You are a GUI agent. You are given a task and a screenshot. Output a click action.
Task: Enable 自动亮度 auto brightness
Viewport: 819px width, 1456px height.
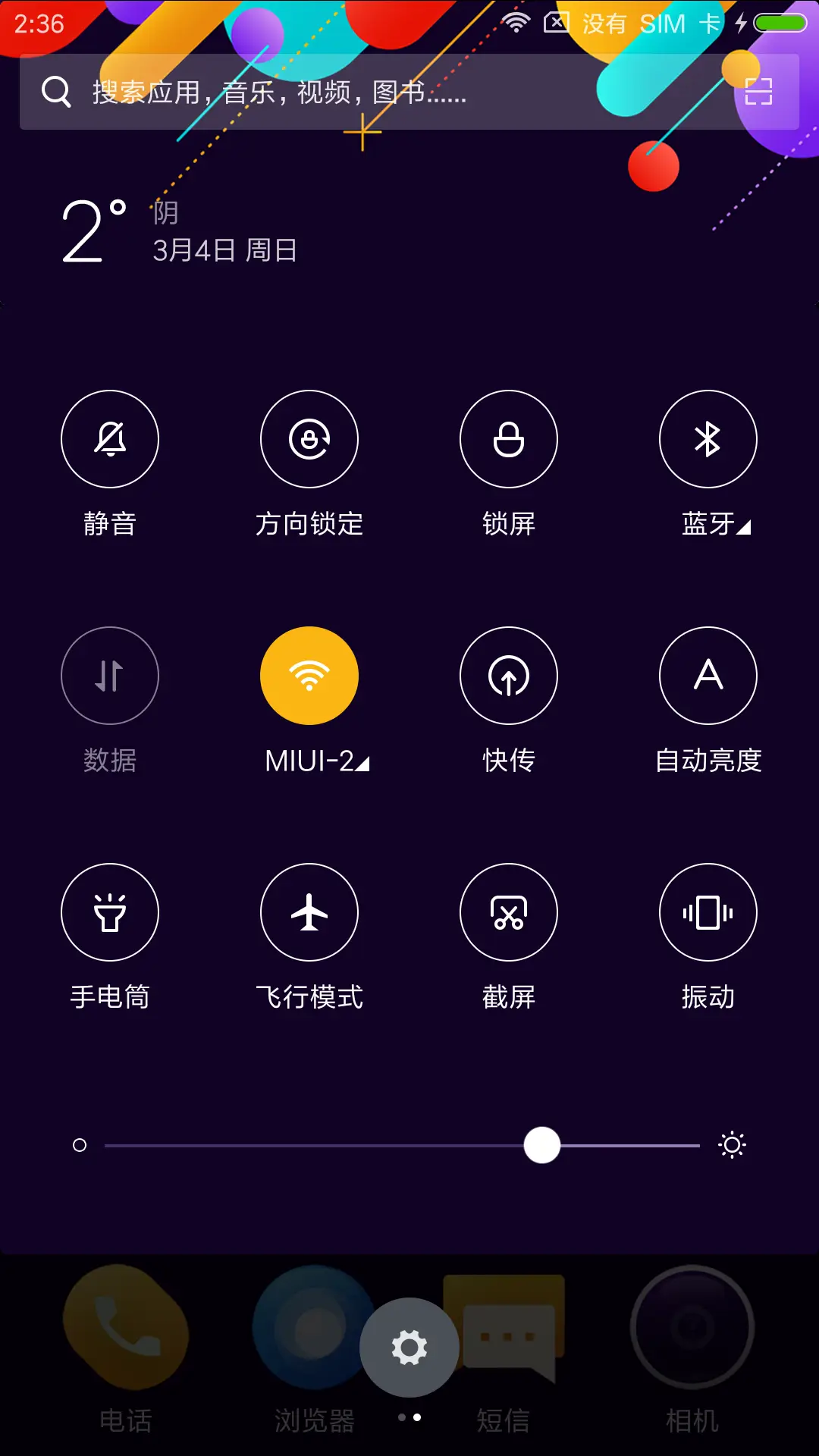coord(708,676)
